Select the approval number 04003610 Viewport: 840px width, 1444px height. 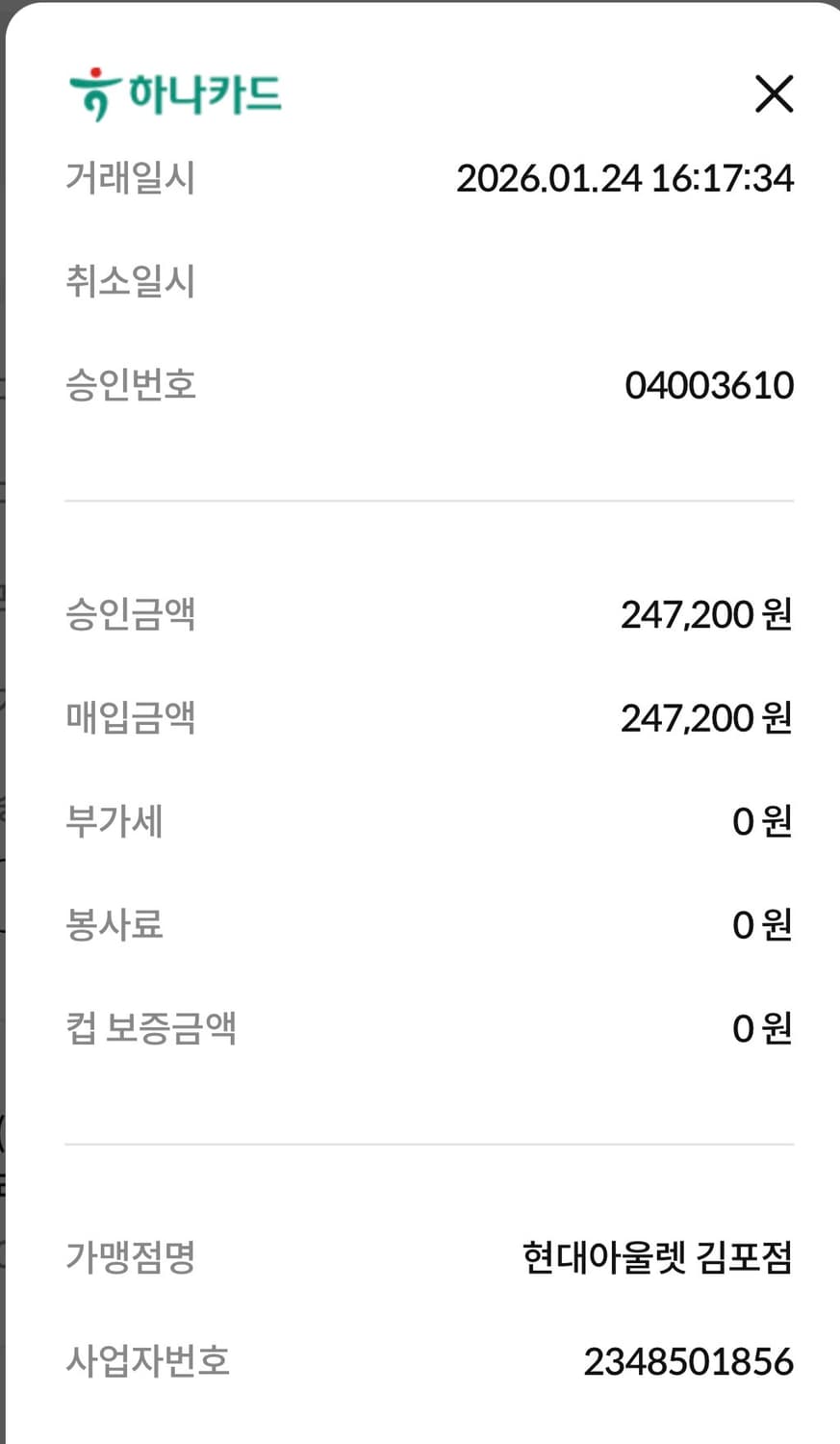712,385
